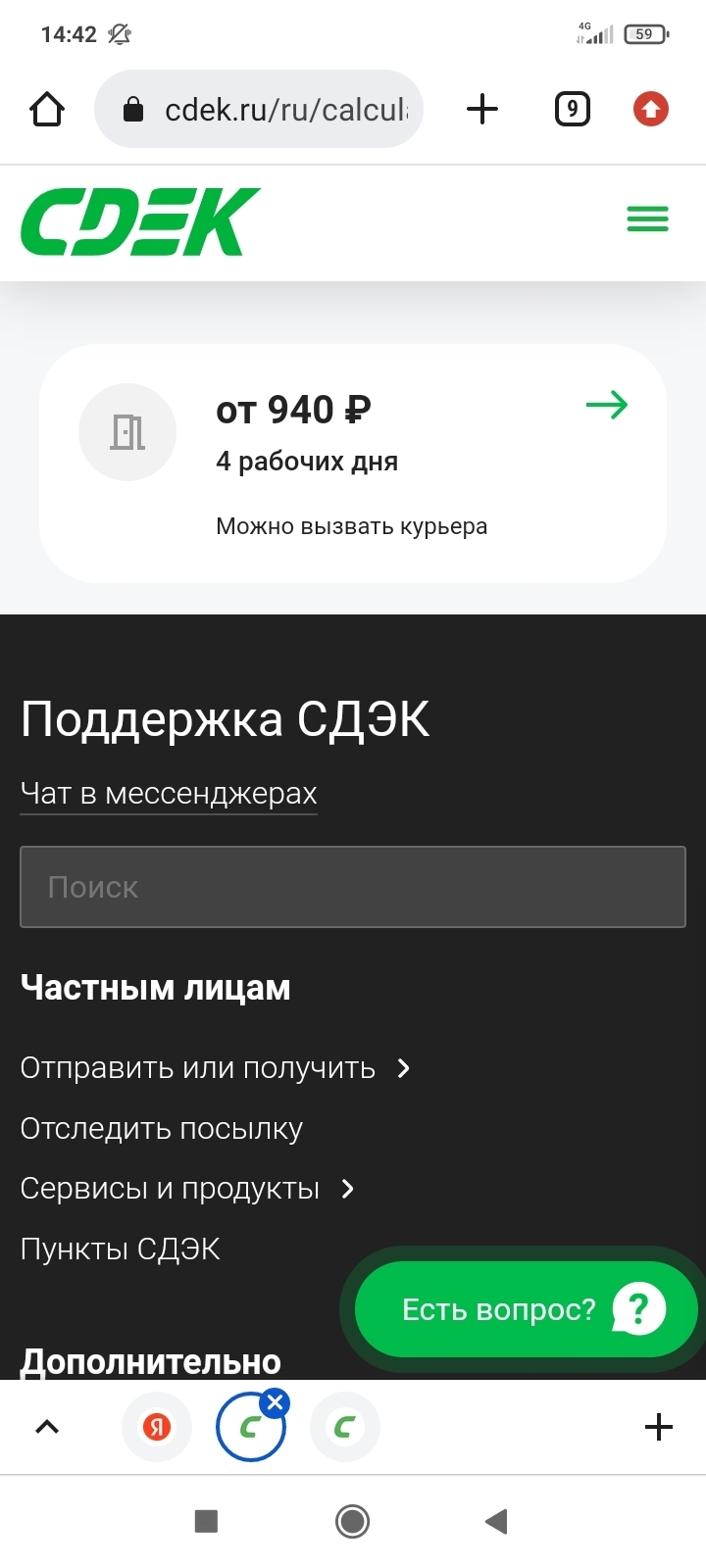
Task: Expand Отправить или получить section
Action: [216, 1068]
